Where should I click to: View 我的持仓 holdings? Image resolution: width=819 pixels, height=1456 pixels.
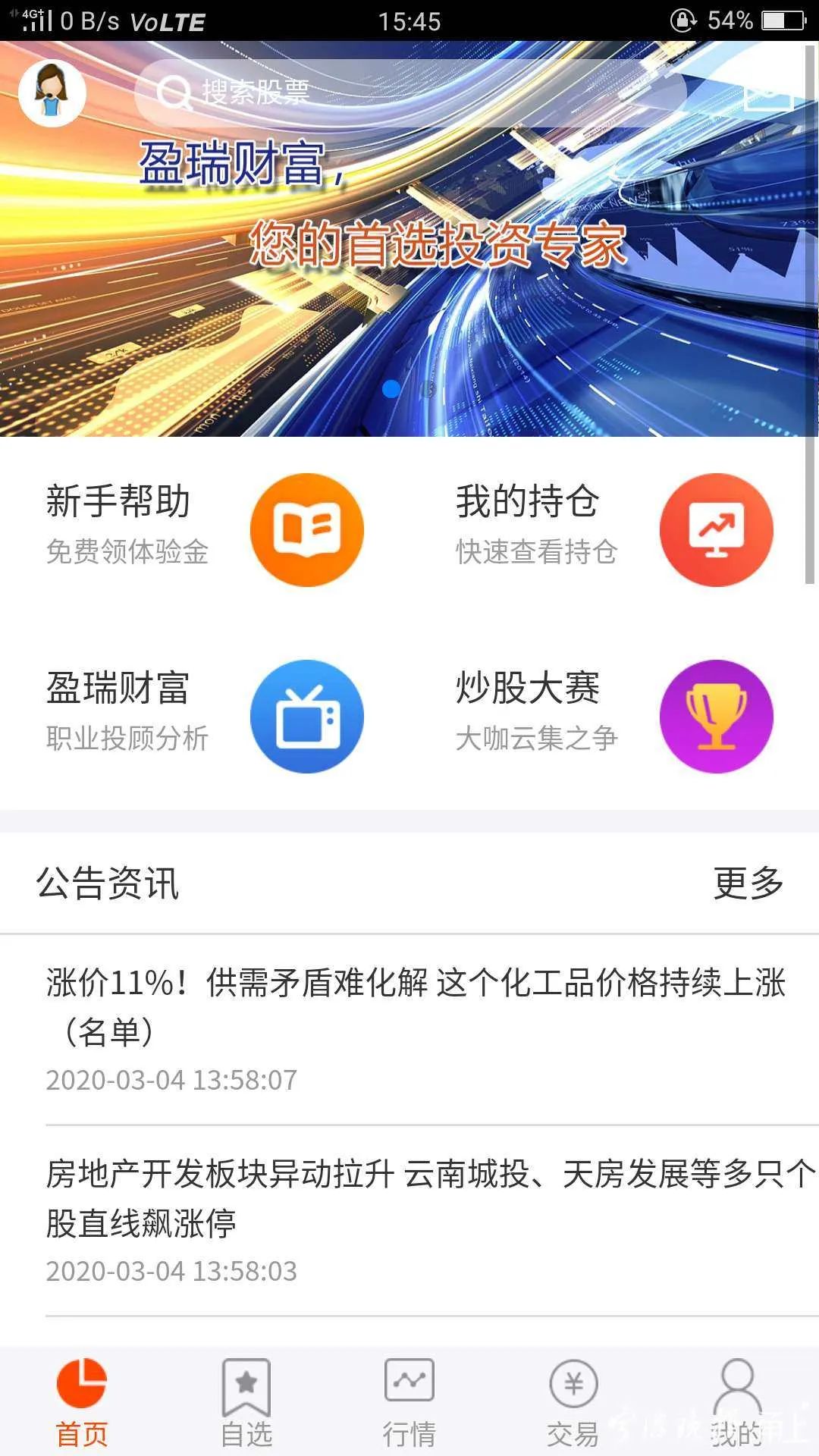tap(614, 529)
